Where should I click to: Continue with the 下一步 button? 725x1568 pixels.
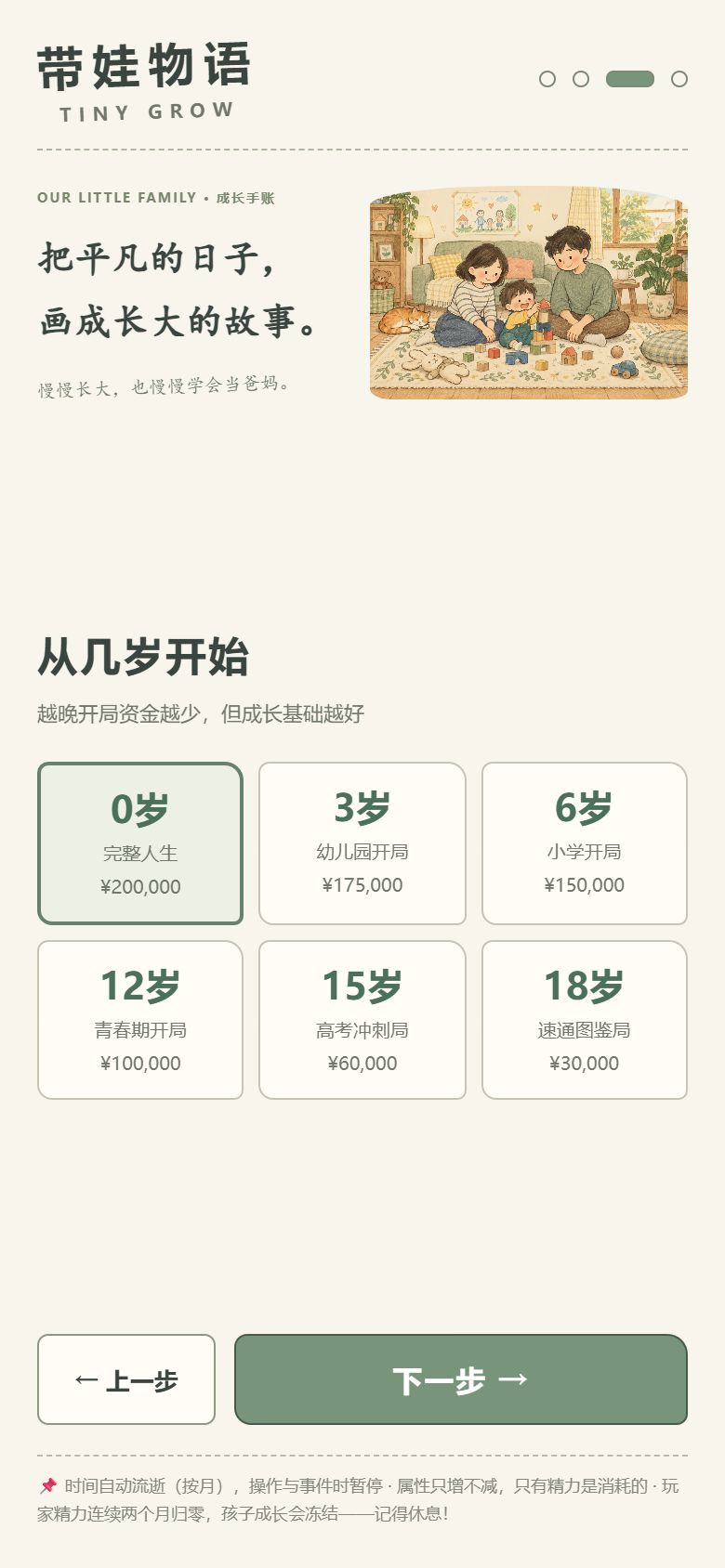pos(461,1379)
